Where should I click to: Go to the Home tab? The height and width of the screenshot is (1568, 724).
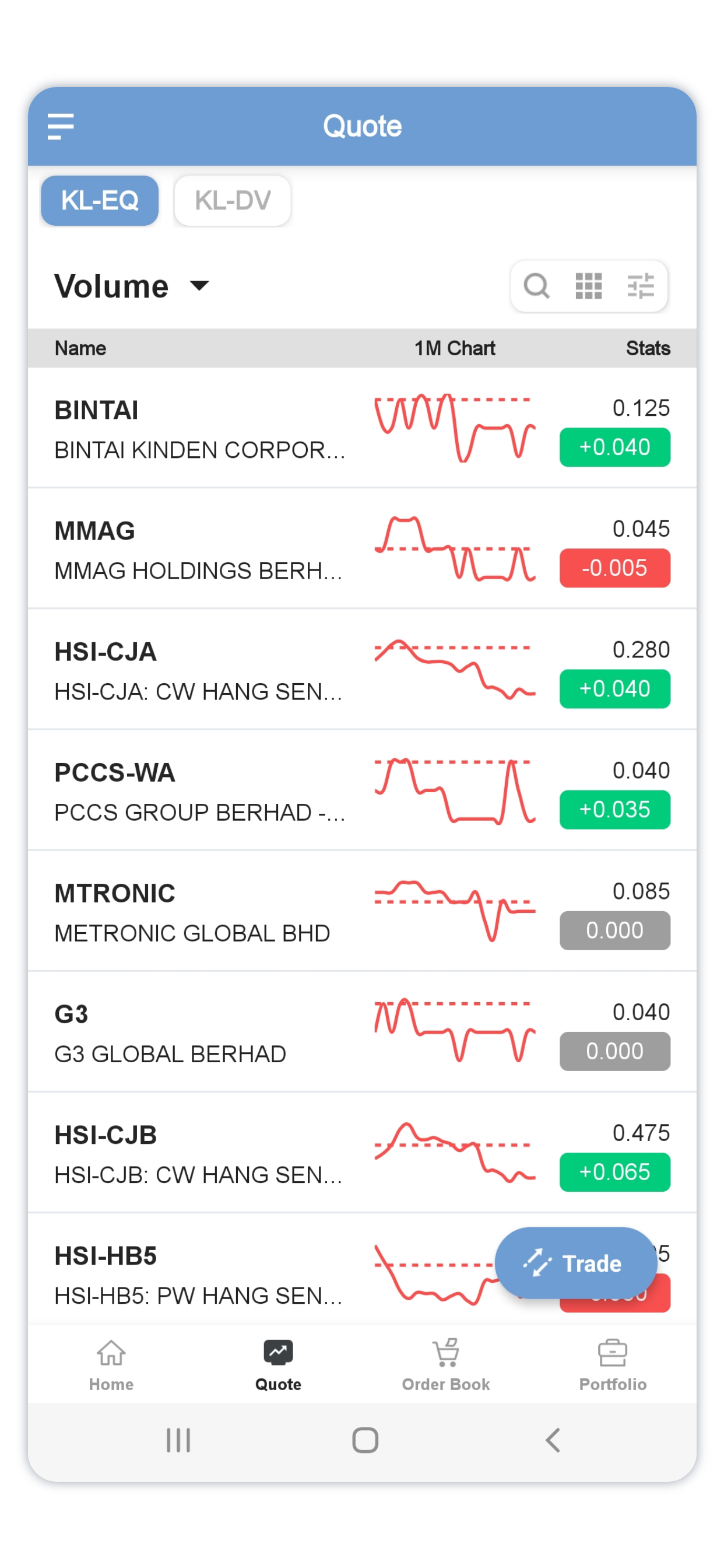pos(111,1366)
